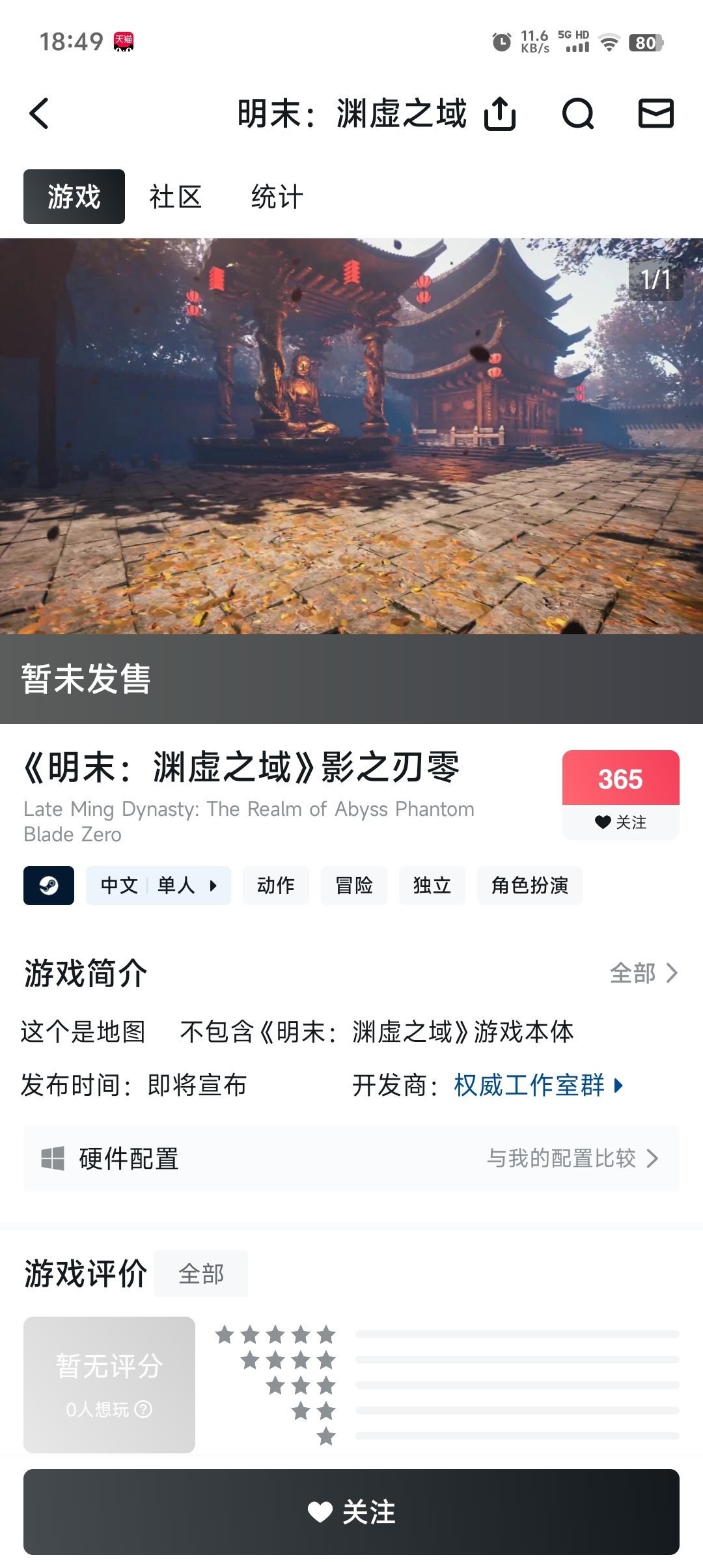Select the 冒险 genre chip
The width and height of the screenshot is (703, 1568).
[x=354, y=886]
